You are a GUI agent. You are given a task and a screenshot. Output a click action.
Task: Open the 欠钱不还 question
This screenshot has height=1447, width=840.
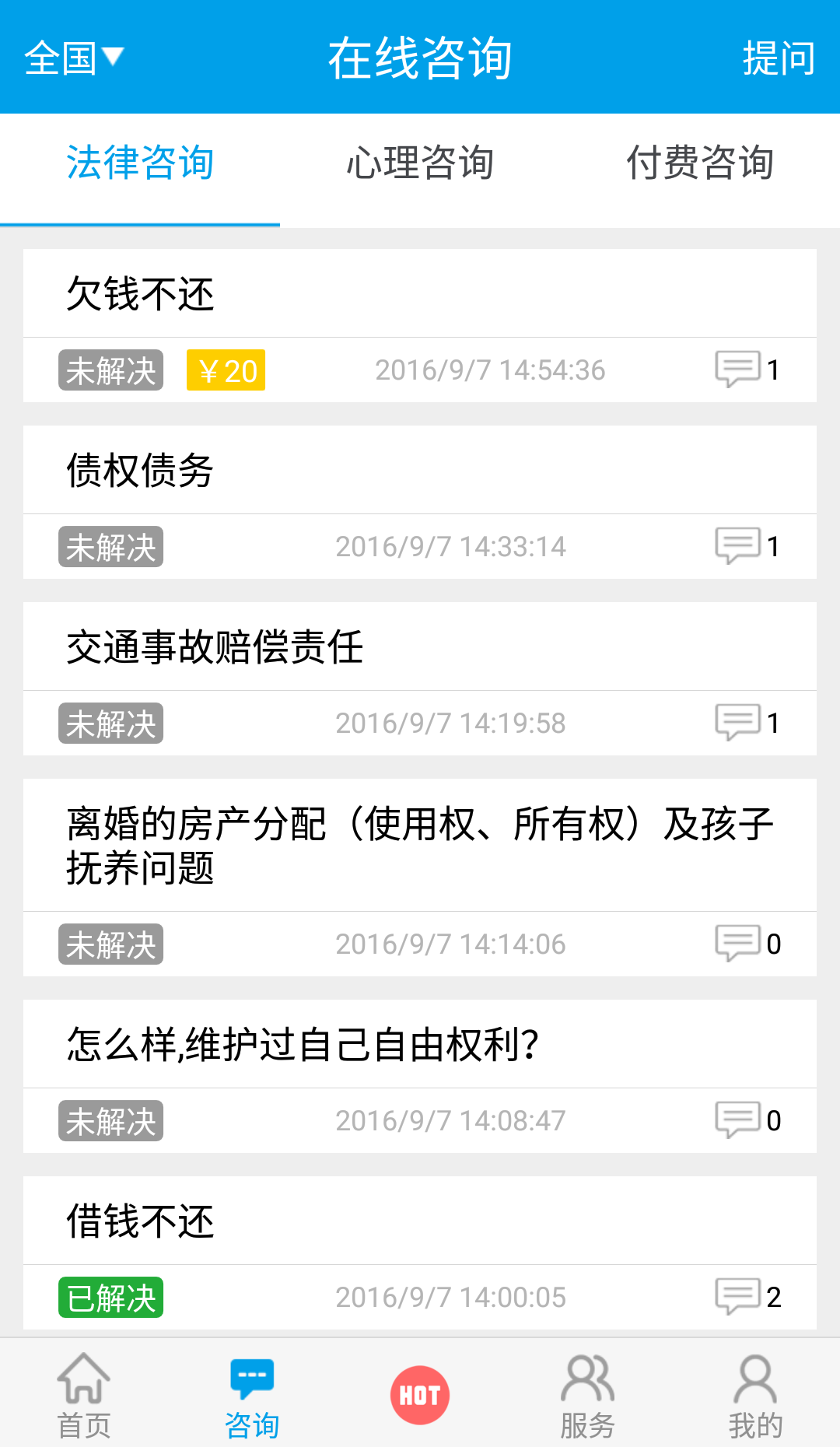420,325
